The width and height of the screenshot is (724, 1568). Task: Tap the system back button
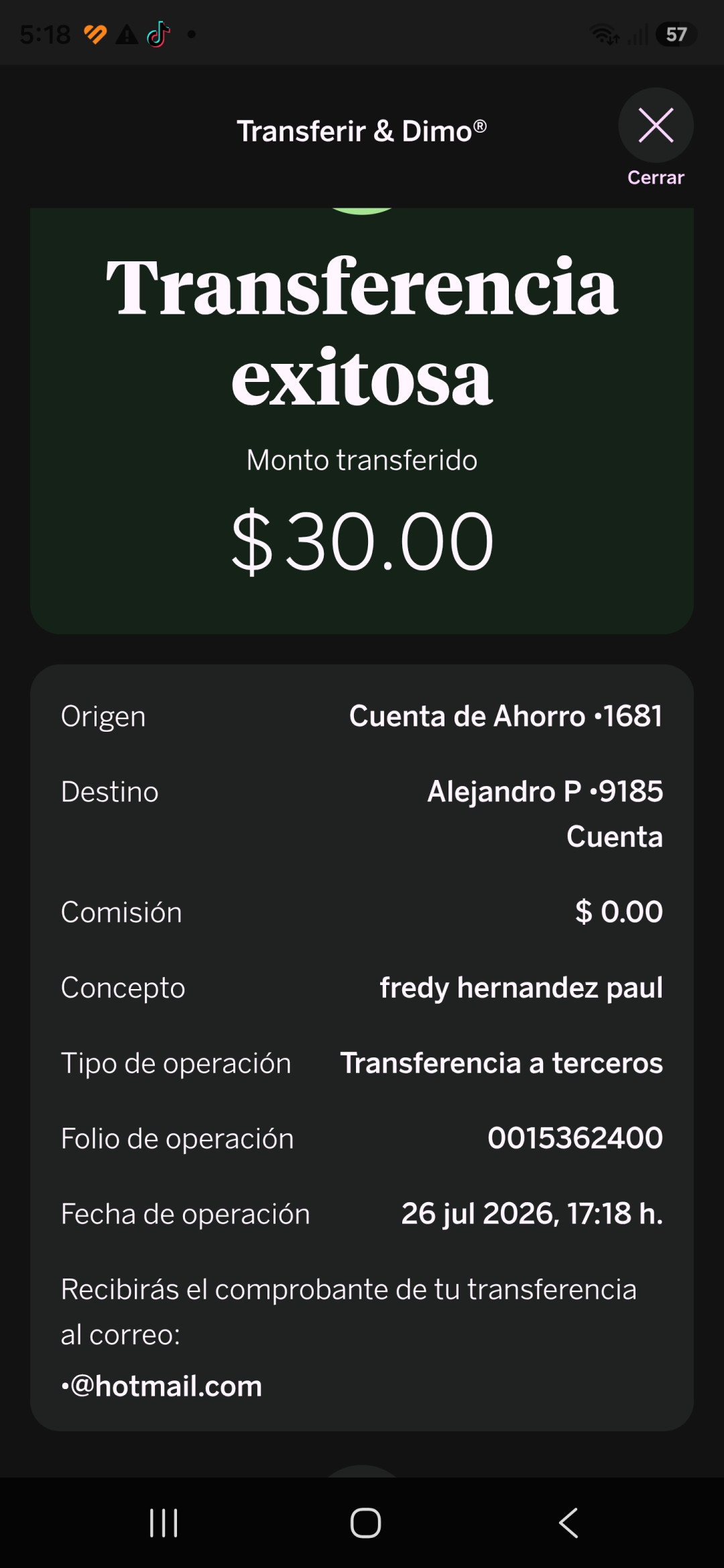(x=568, y=1522)
